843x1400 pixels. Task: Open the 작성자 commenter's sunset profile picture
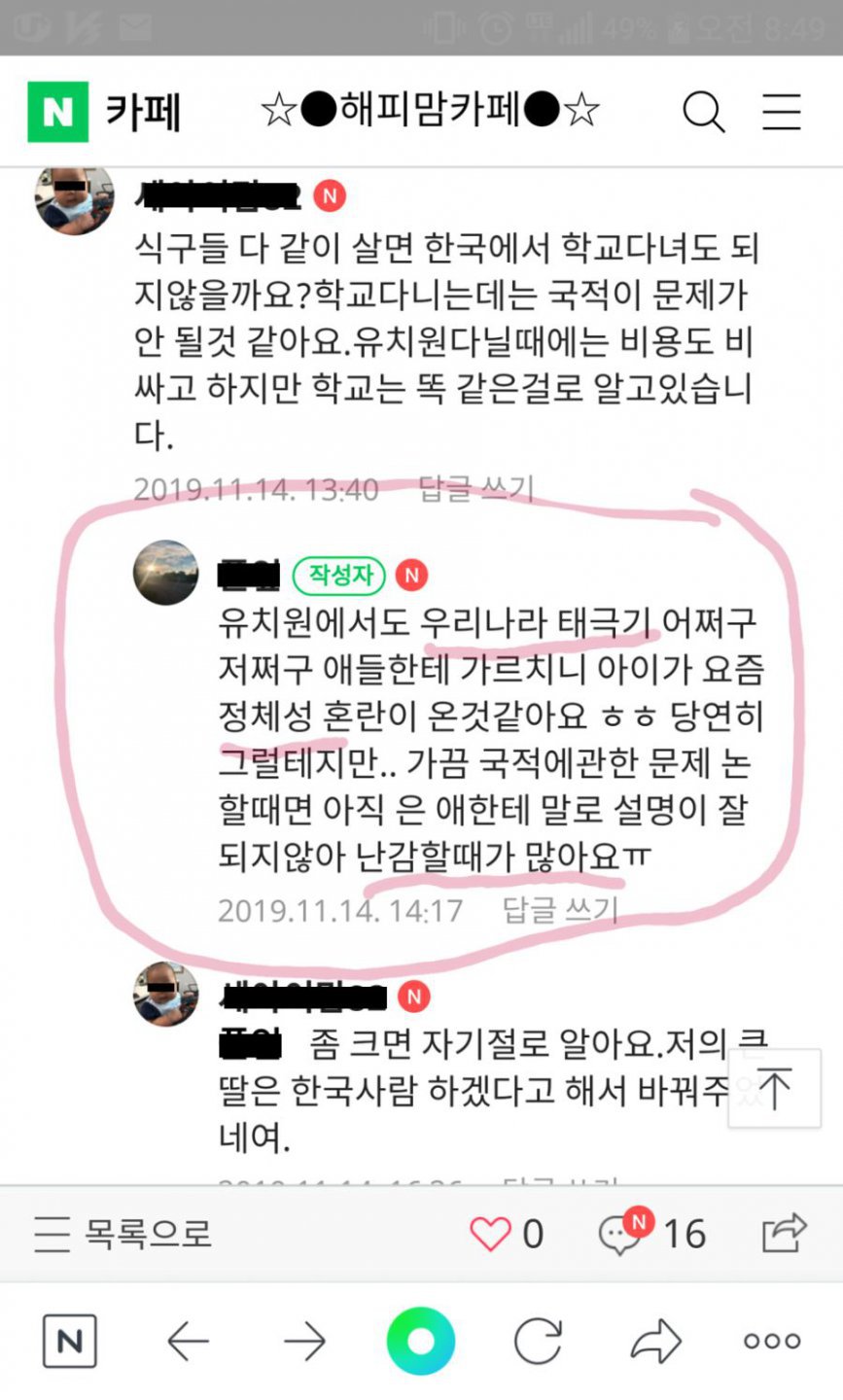click(x=165, y=573)
